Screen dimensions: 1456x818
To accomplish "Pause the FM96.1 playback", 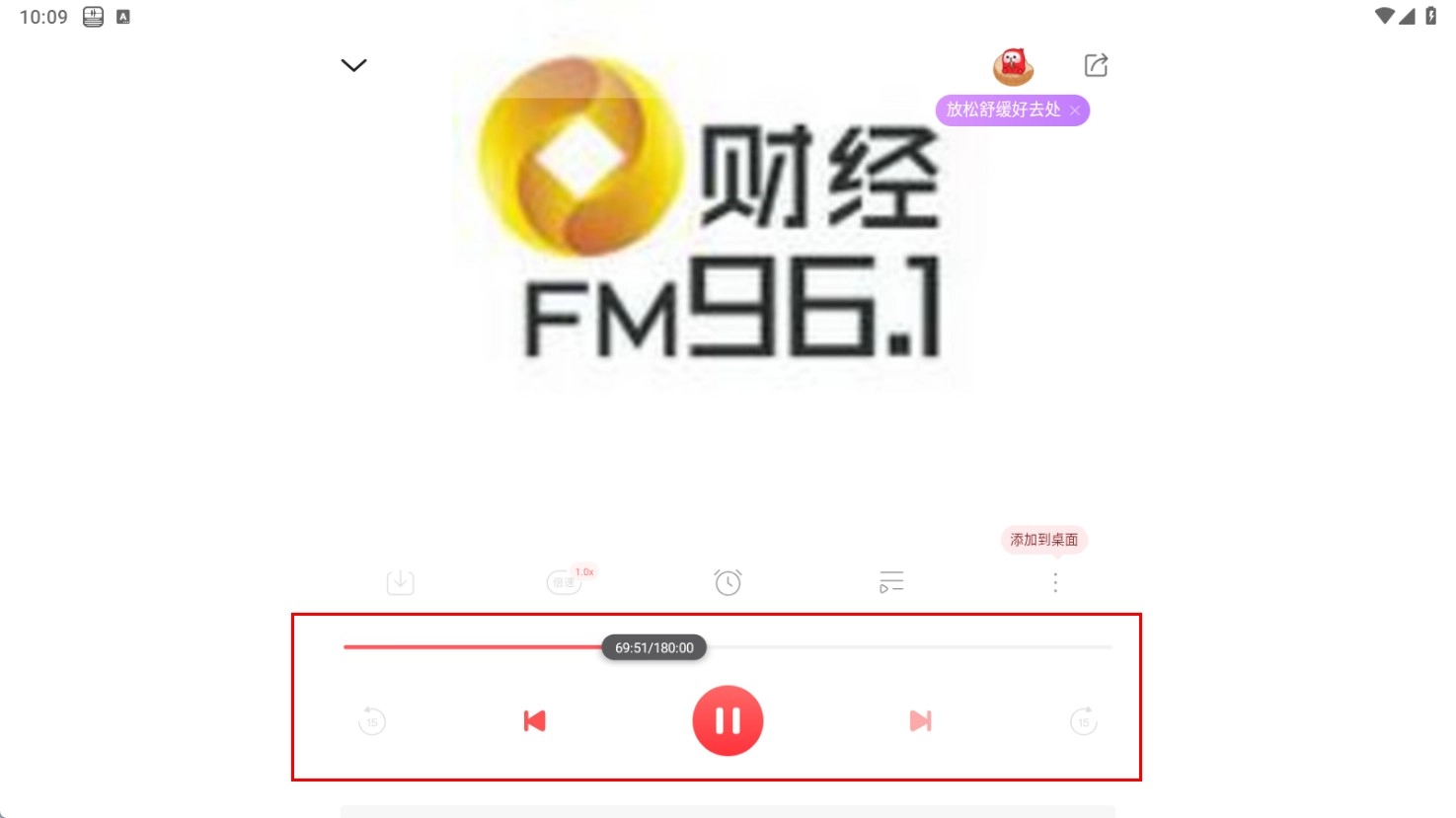I will tap(728, 721).
